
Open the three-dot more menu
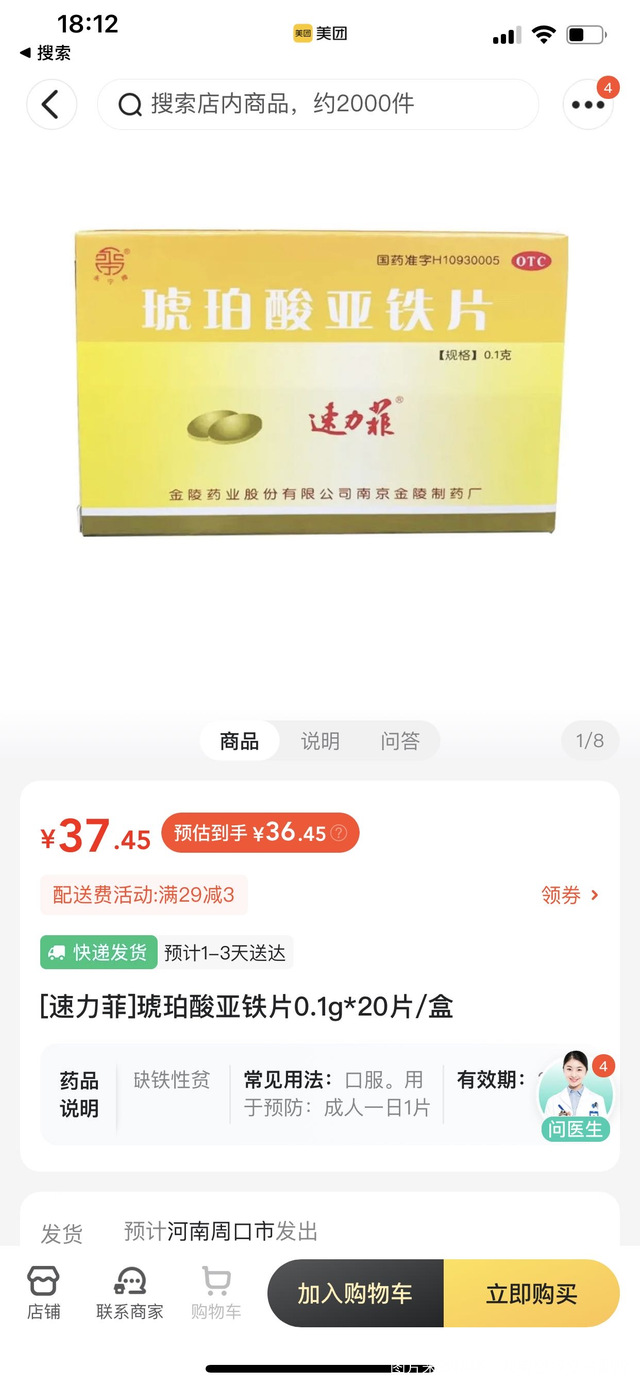pos(587,104)
